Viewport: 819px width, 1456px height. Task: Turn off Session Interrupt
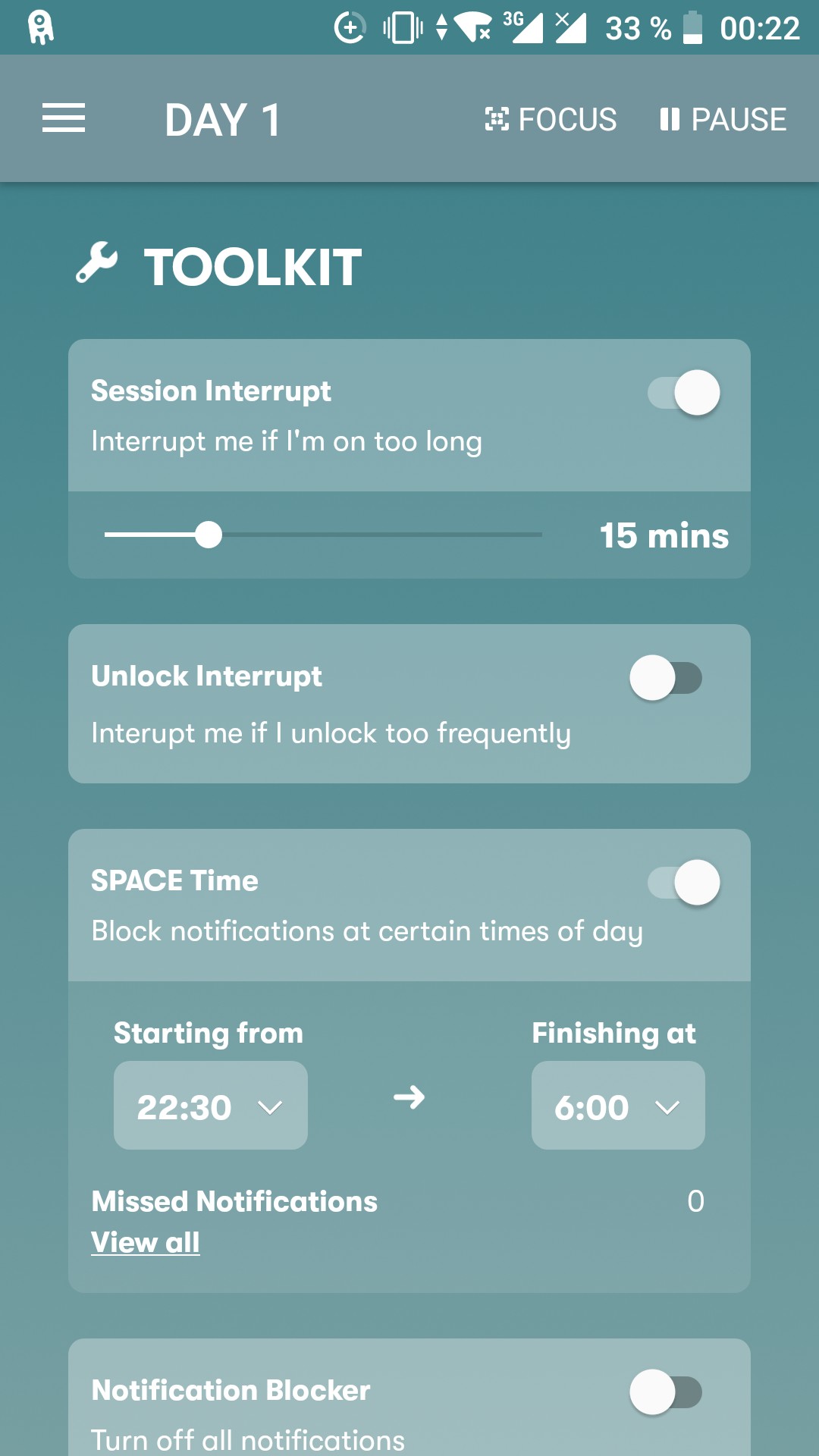[x=683, y=393]
